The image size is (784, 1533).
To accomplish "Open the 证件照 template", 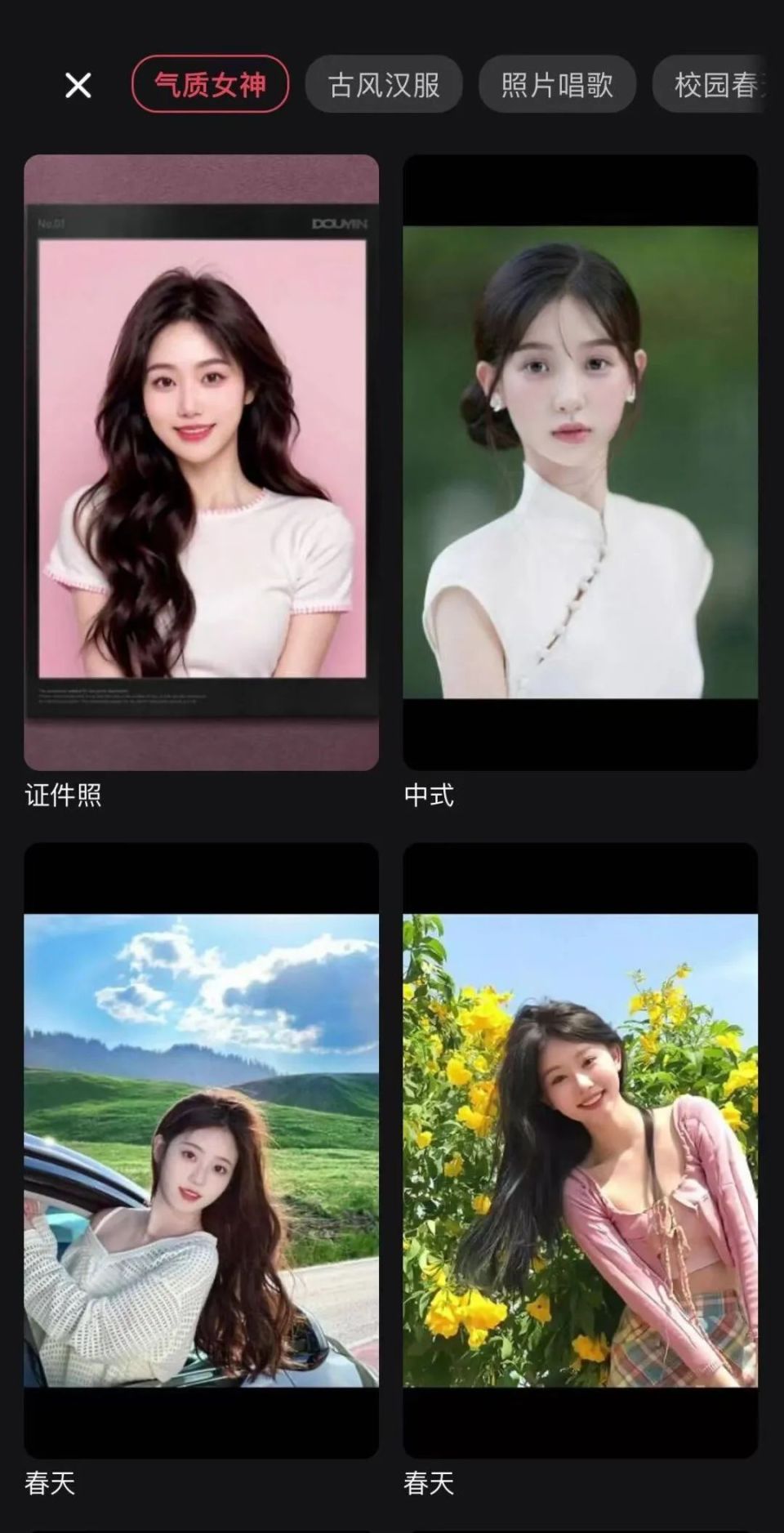I will [x=201, y=462].
